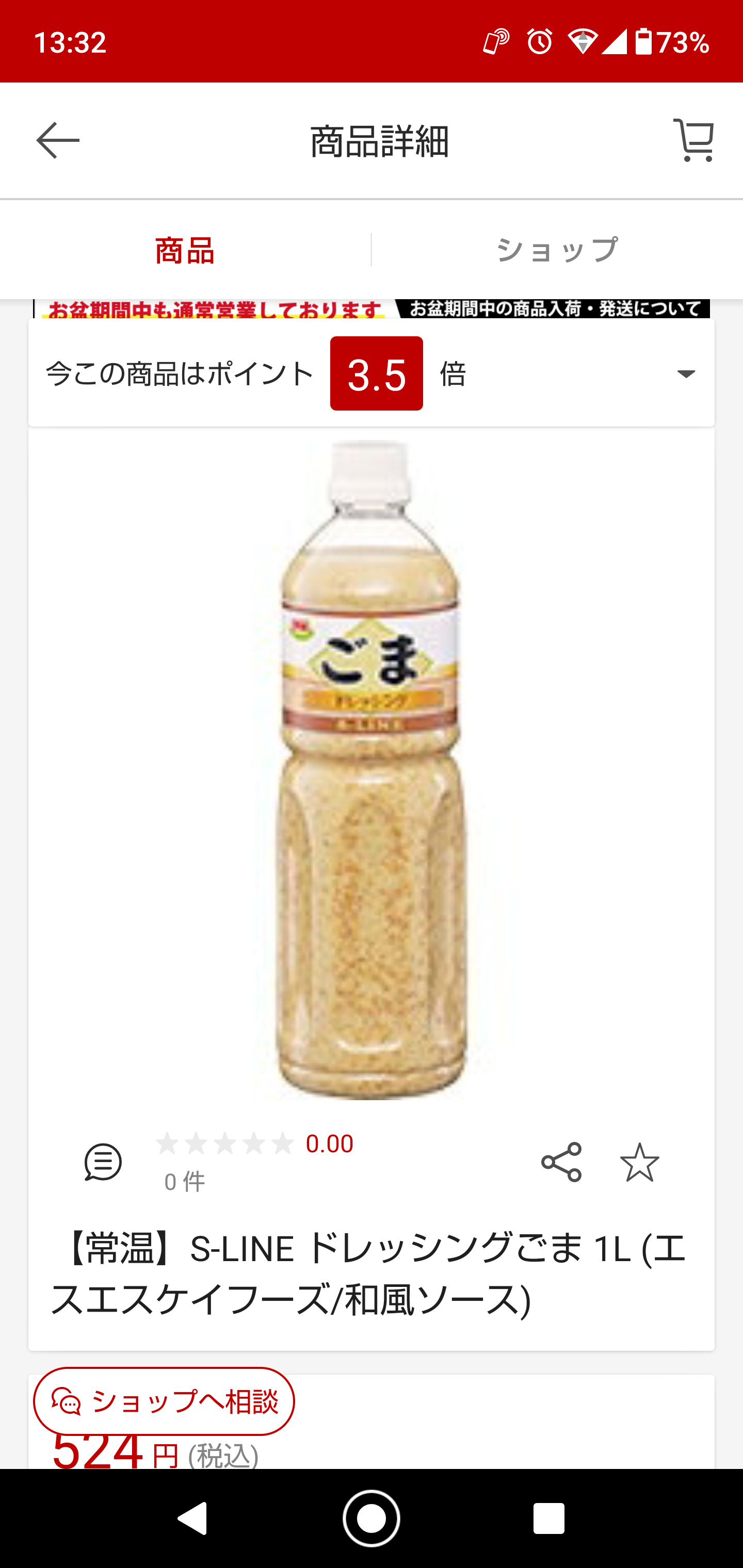Go back using the header arrow

pyautogui.click(x=58, y=141)
